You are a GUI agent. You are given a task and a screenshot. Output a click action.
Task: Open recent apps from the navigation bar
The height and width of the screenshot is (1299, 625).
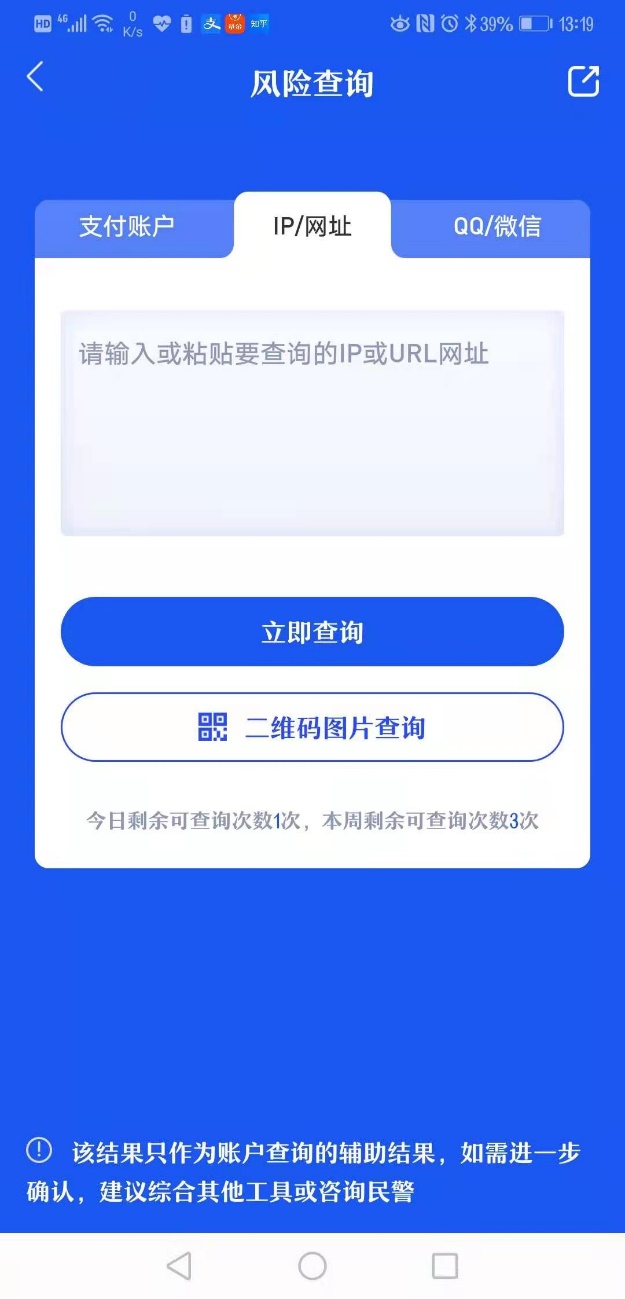(445, 1266)
